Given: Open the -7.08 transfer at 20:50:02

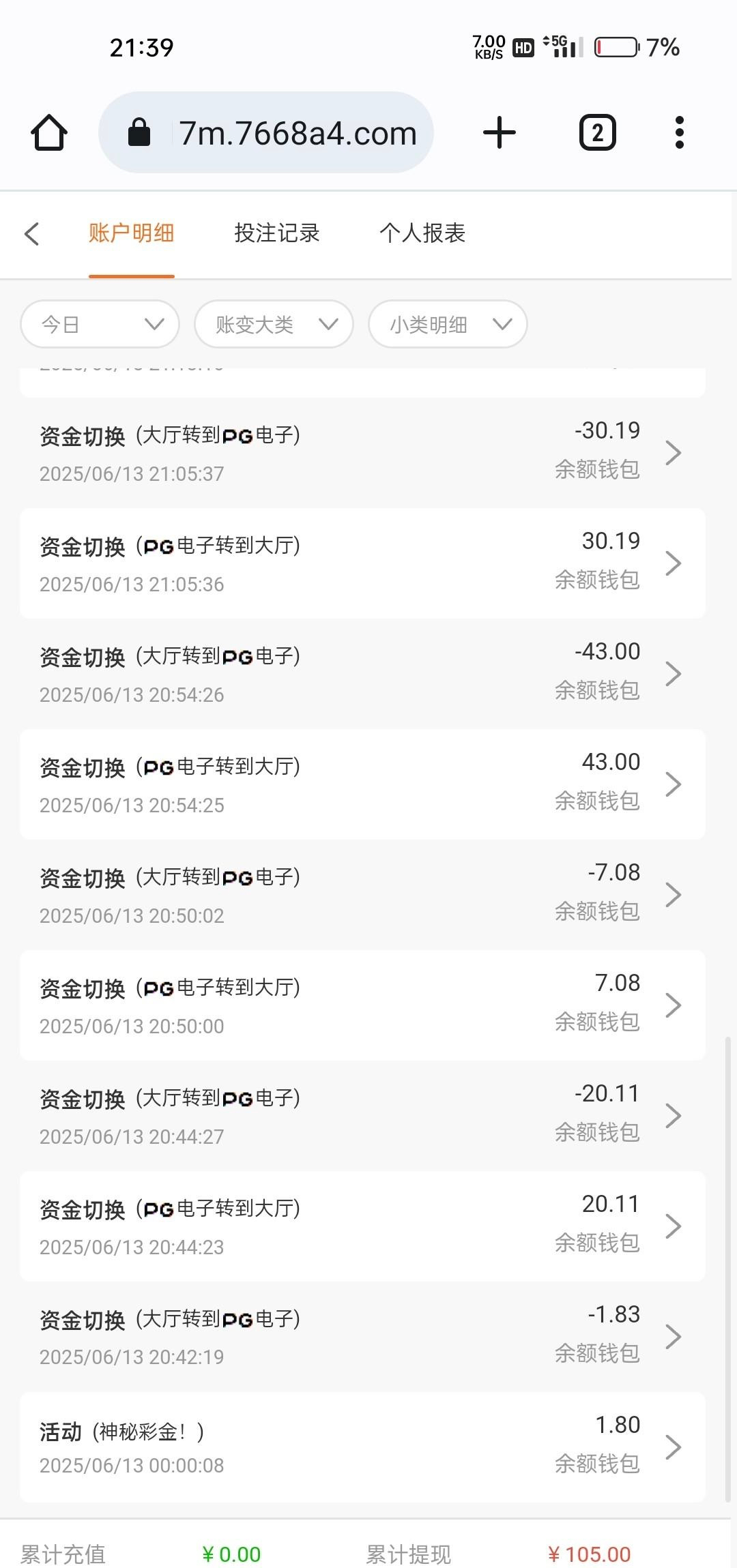Looking at the screenshot, I should click(x=362, y=895).
